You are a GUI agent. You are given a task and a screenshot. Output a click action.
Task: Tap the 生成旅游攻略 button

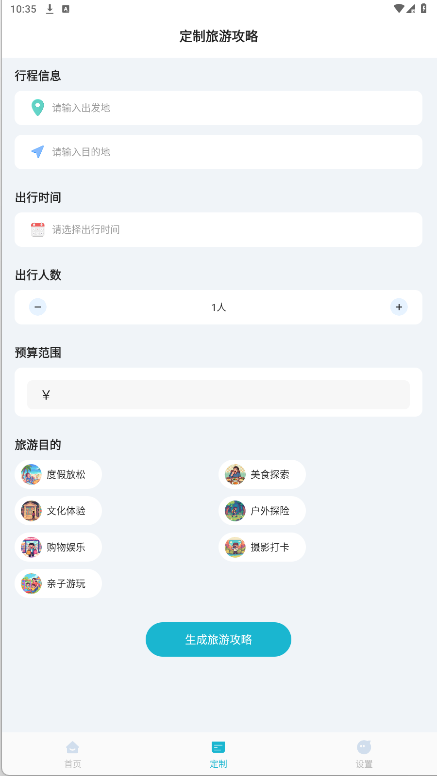218,639
